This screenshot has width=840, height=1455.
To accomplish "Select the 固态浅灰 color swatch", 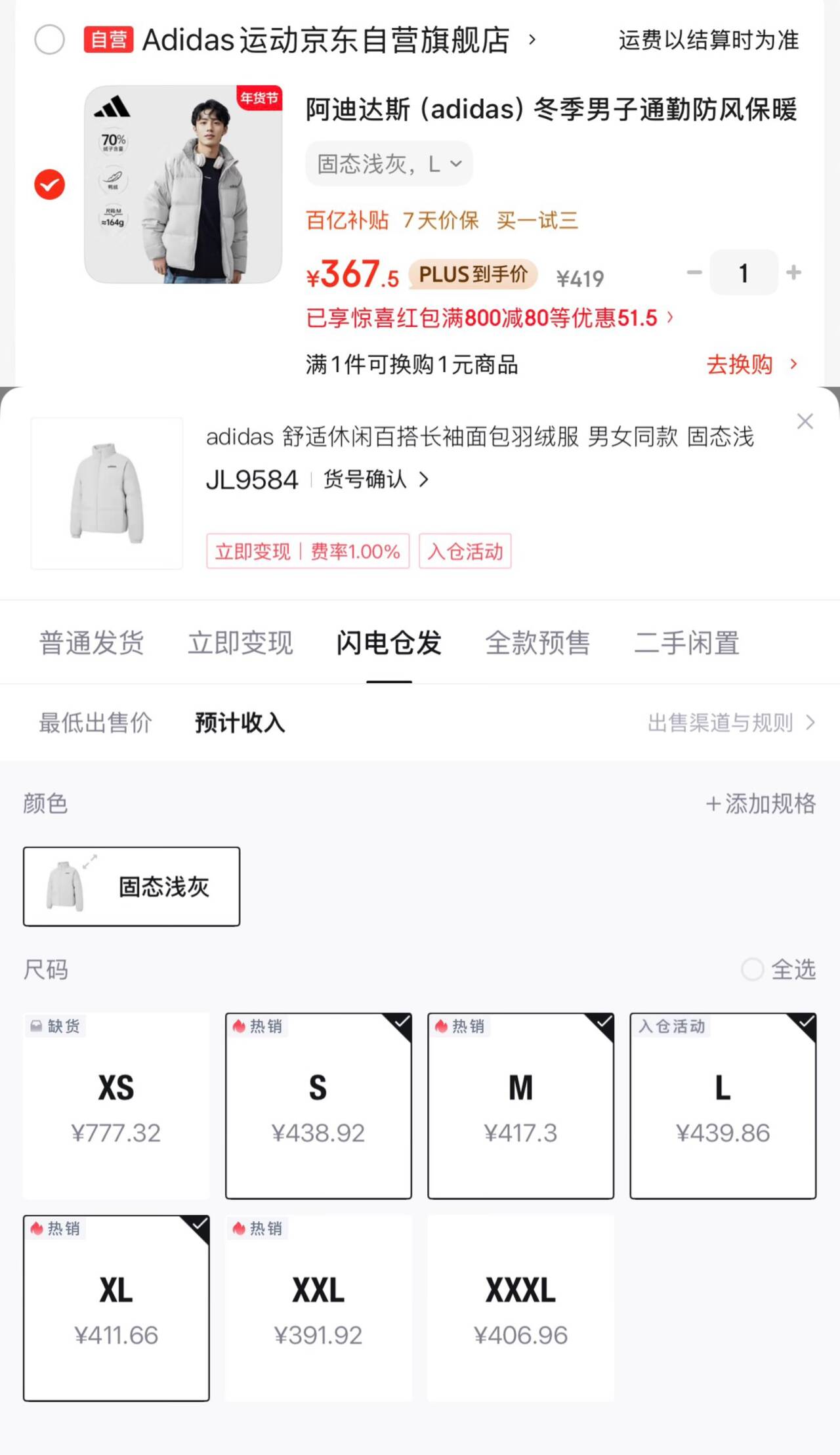I will click(x=131, y=886).
